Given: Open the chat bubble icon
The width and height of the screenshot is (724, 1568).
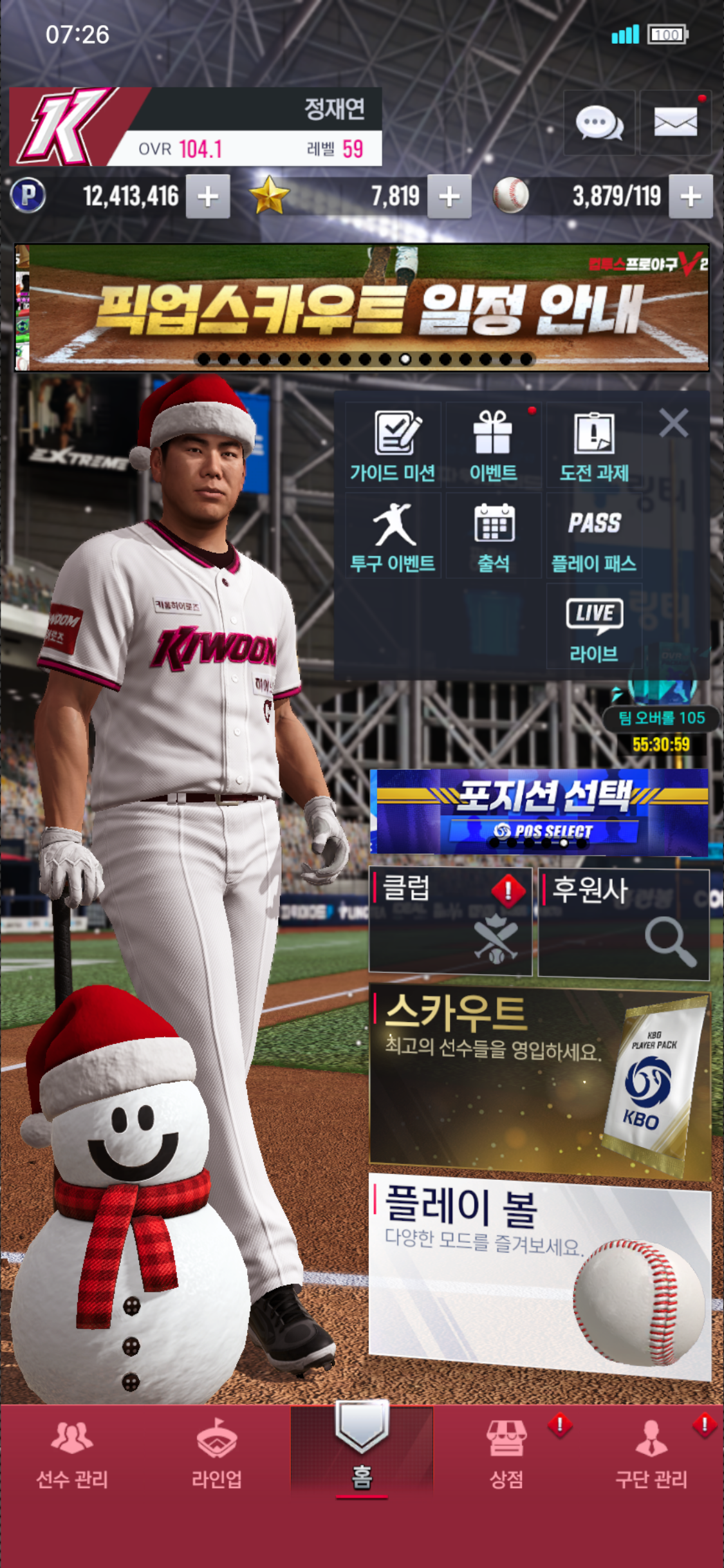Looking at the screenshot, I should point(599,122).
